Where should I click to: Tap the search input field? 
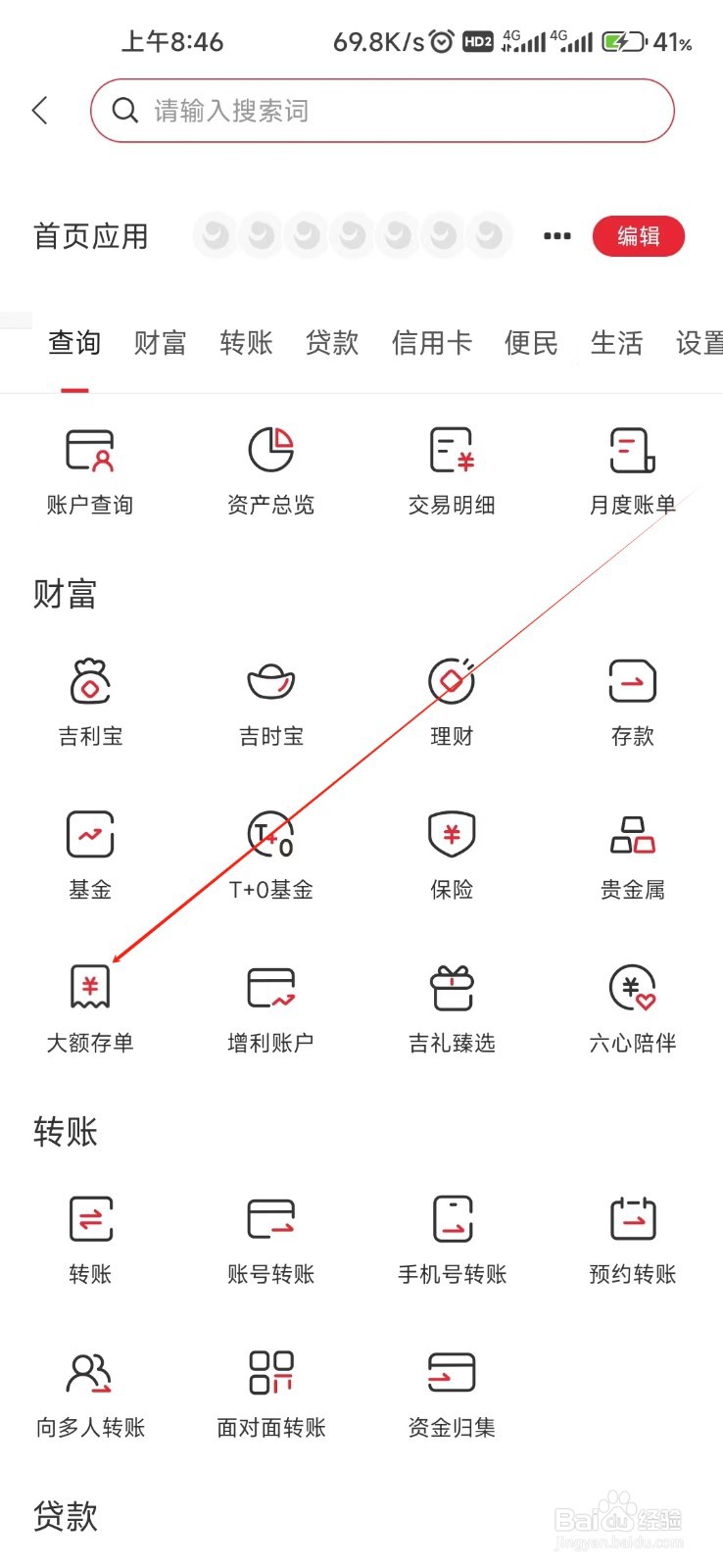(x=382, y=110)
